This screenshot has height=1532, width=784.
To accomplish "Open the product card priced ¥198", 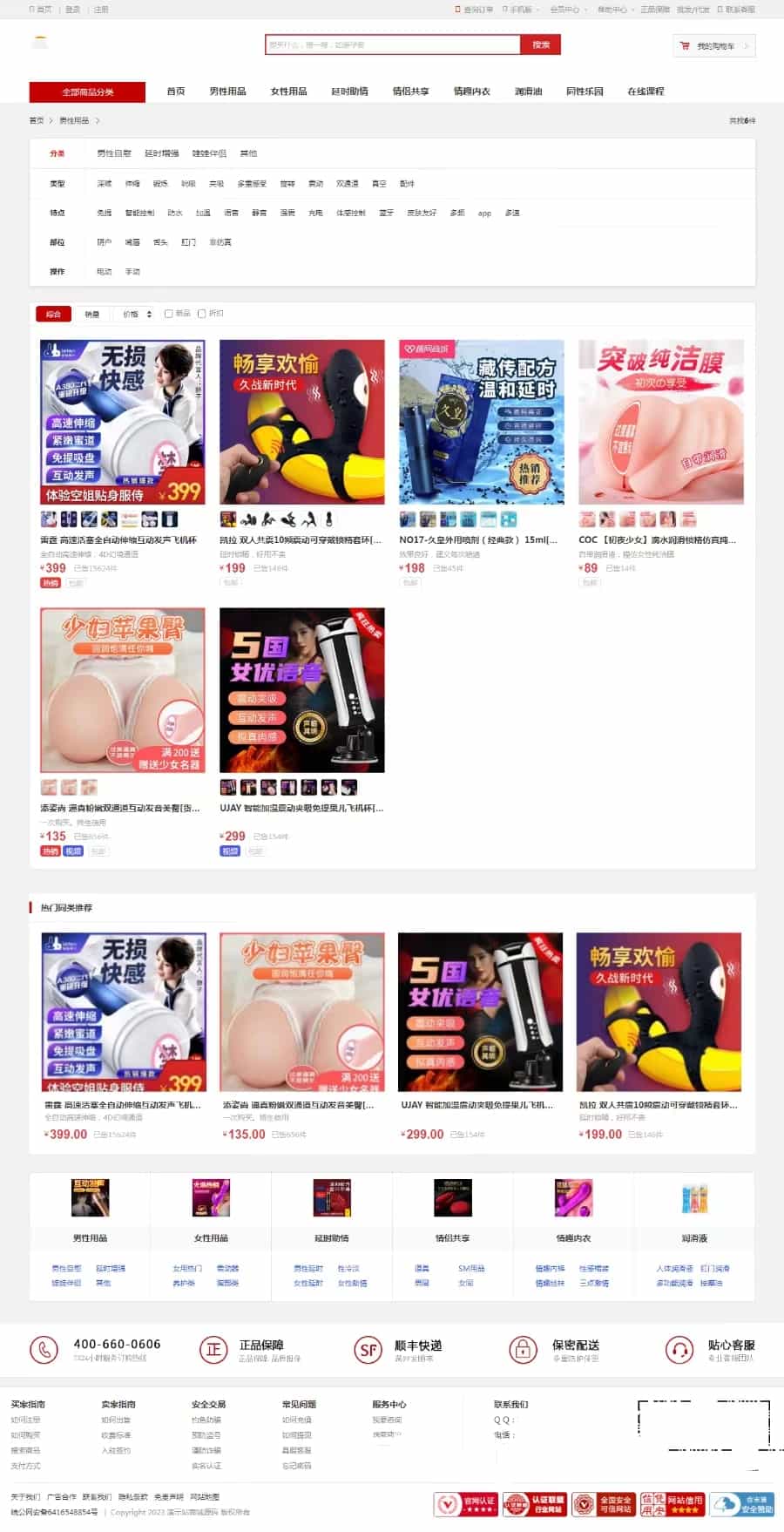I will click(x=481, y=422).
